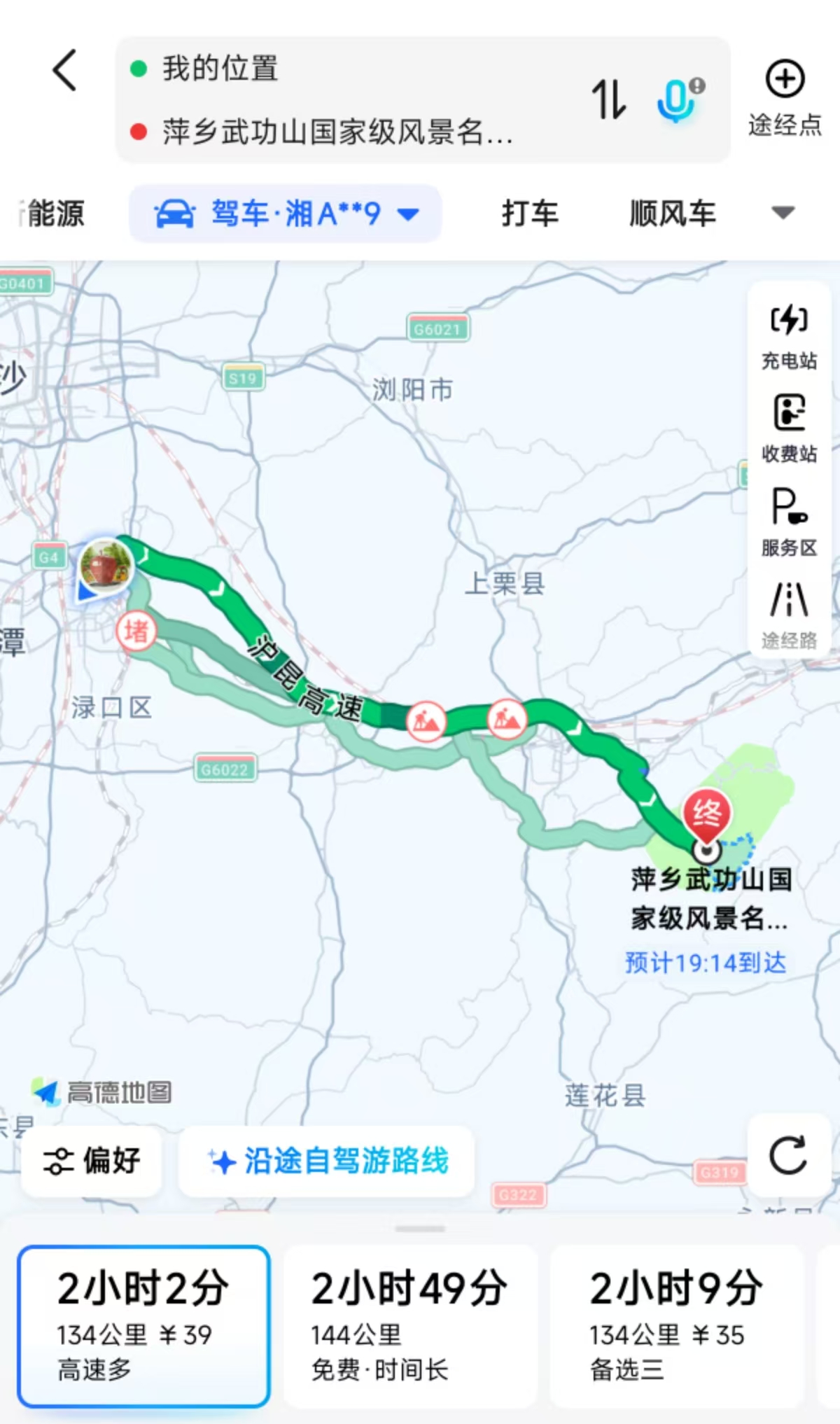
Task: Expand the travel modes overflow arrow
Action: tap(783, 214)
